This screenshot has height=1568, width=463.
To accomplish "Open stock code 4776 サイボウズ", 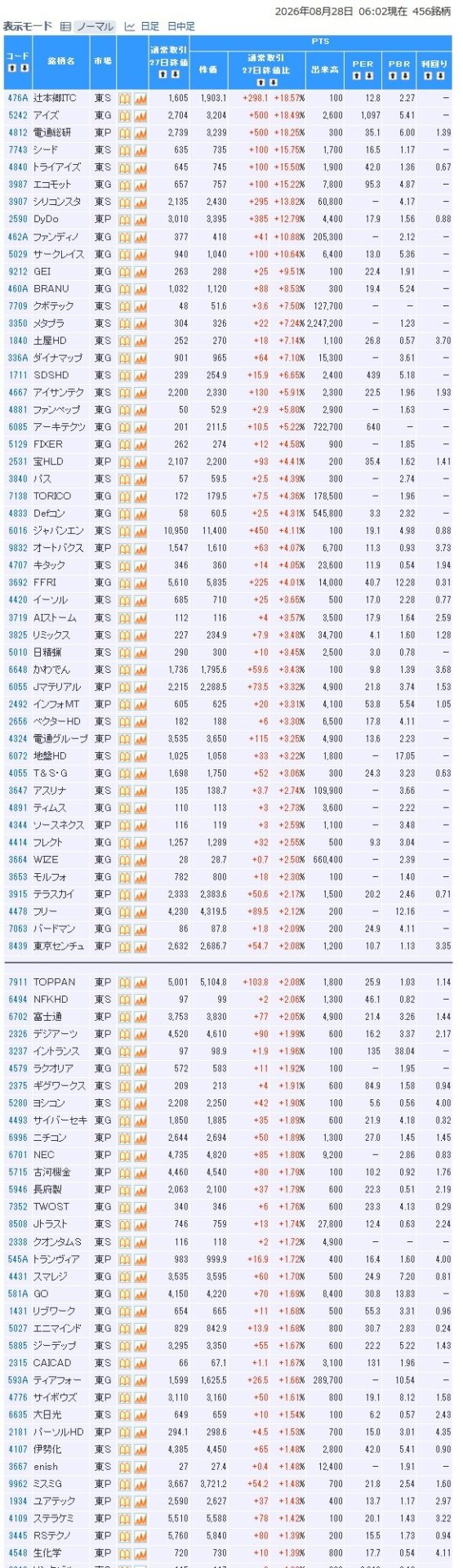I will [x=18, y=1397].
